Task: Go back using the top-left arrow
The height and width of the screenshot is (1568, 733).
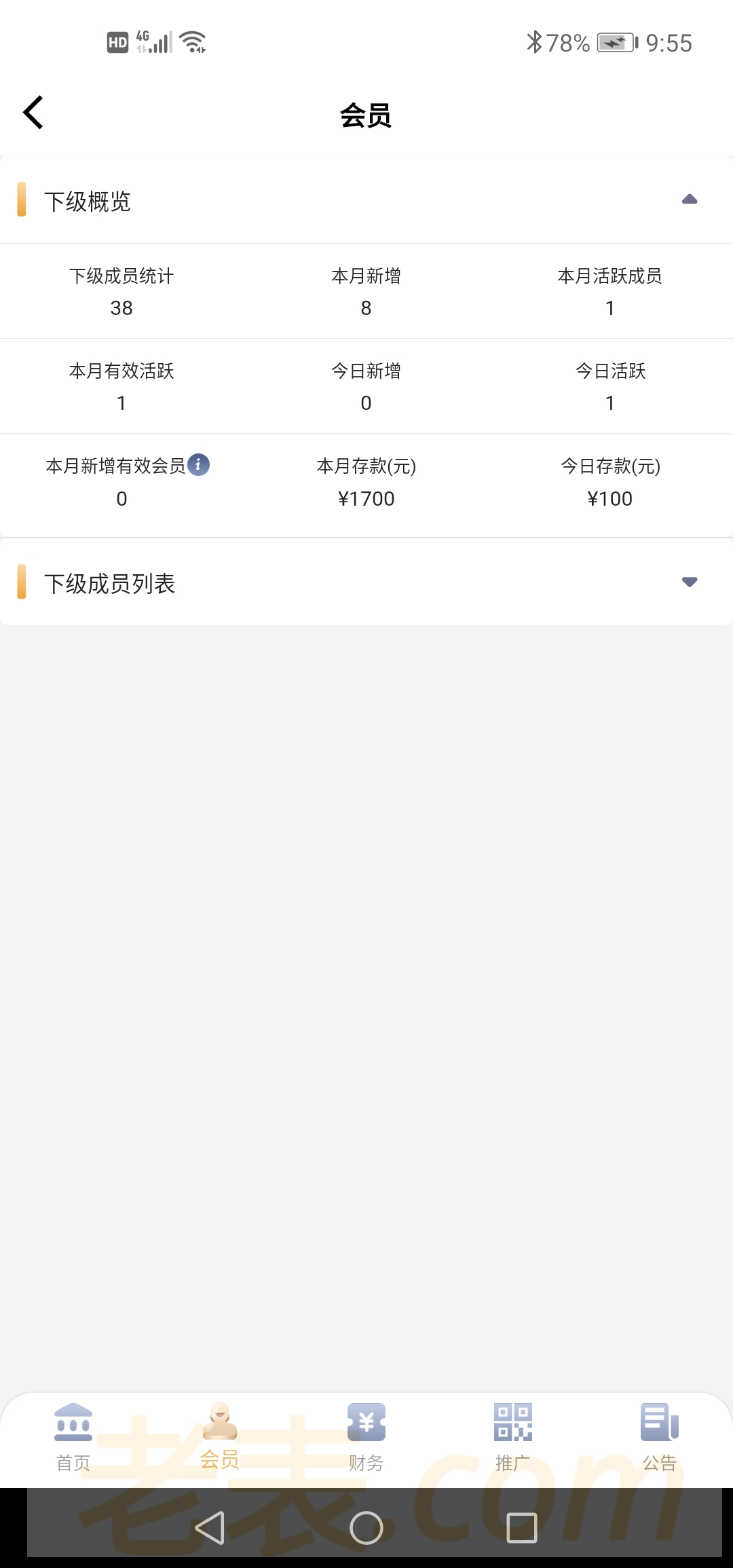Action: pyautogui.click(x=33, y=113)
